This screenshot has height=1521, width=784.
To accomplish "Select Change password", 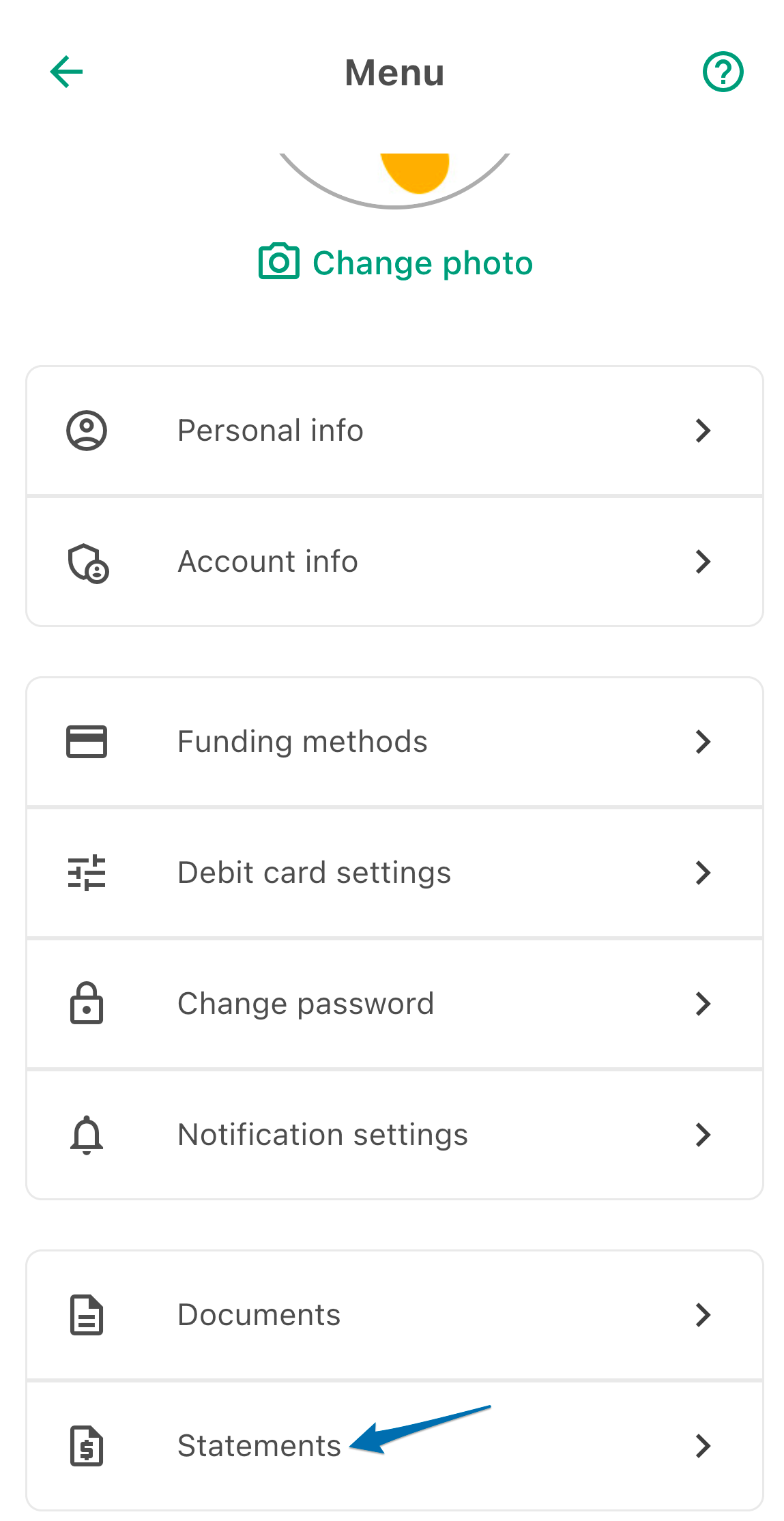I will [394, 1004].
